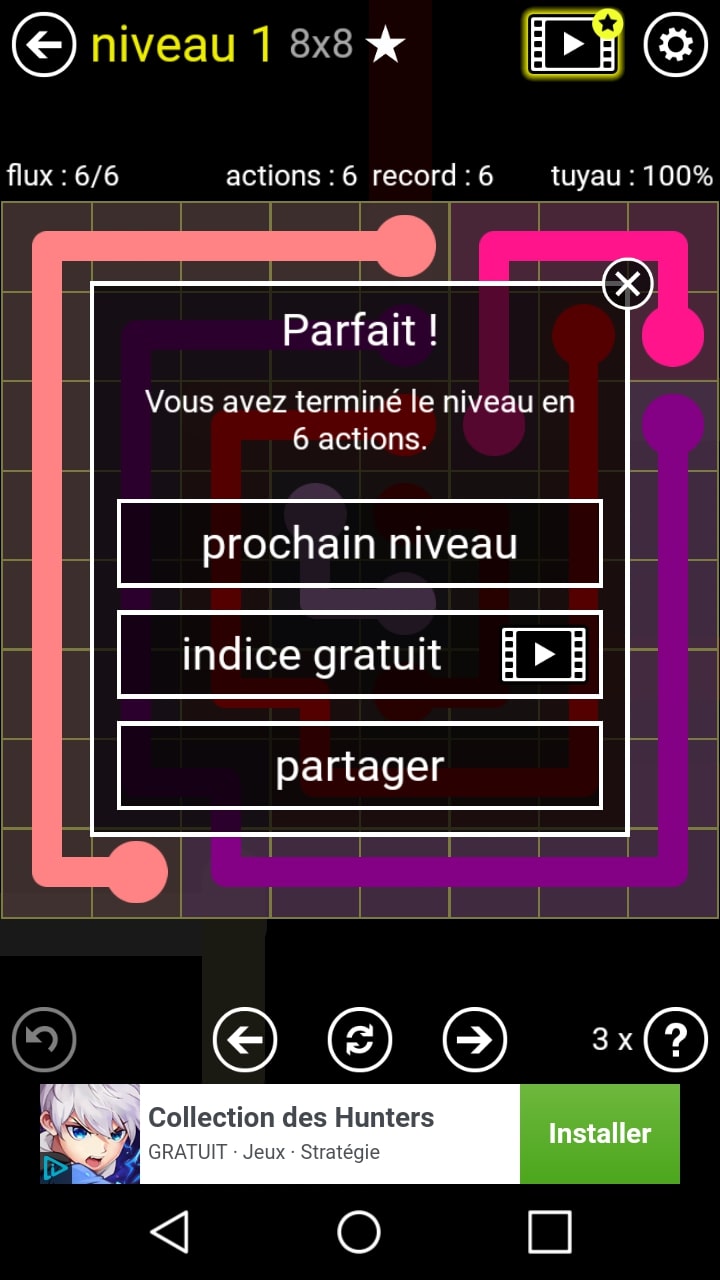Viewport: 720px width, 1280px height.
Task: Go to the next level arrow
Action: (x=474, y=1040)
